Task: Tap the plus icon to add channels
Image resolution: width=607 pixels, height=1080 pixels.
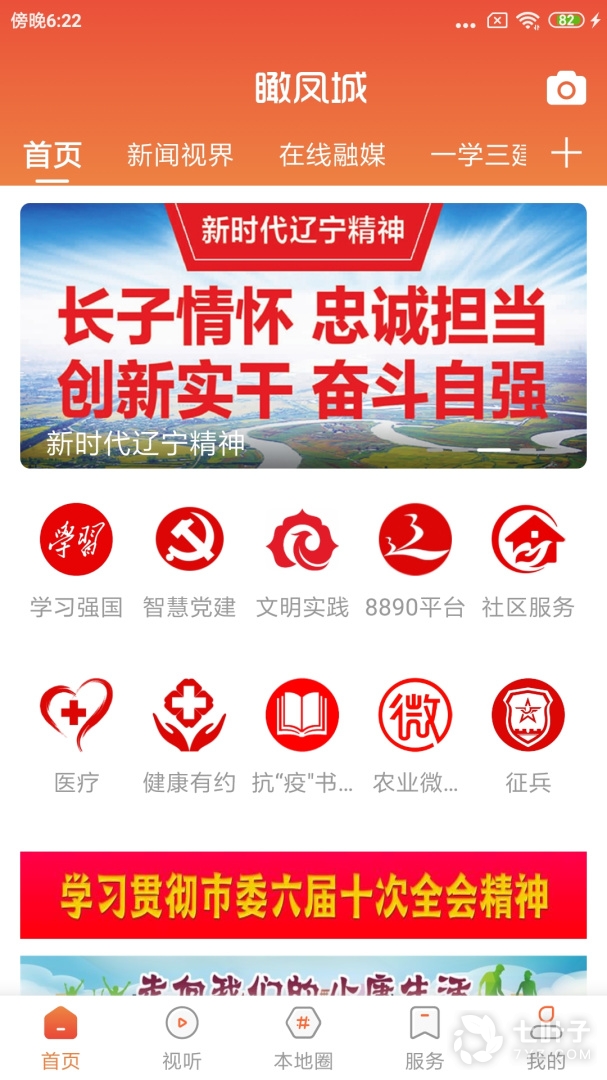Action: pos(566,154)
